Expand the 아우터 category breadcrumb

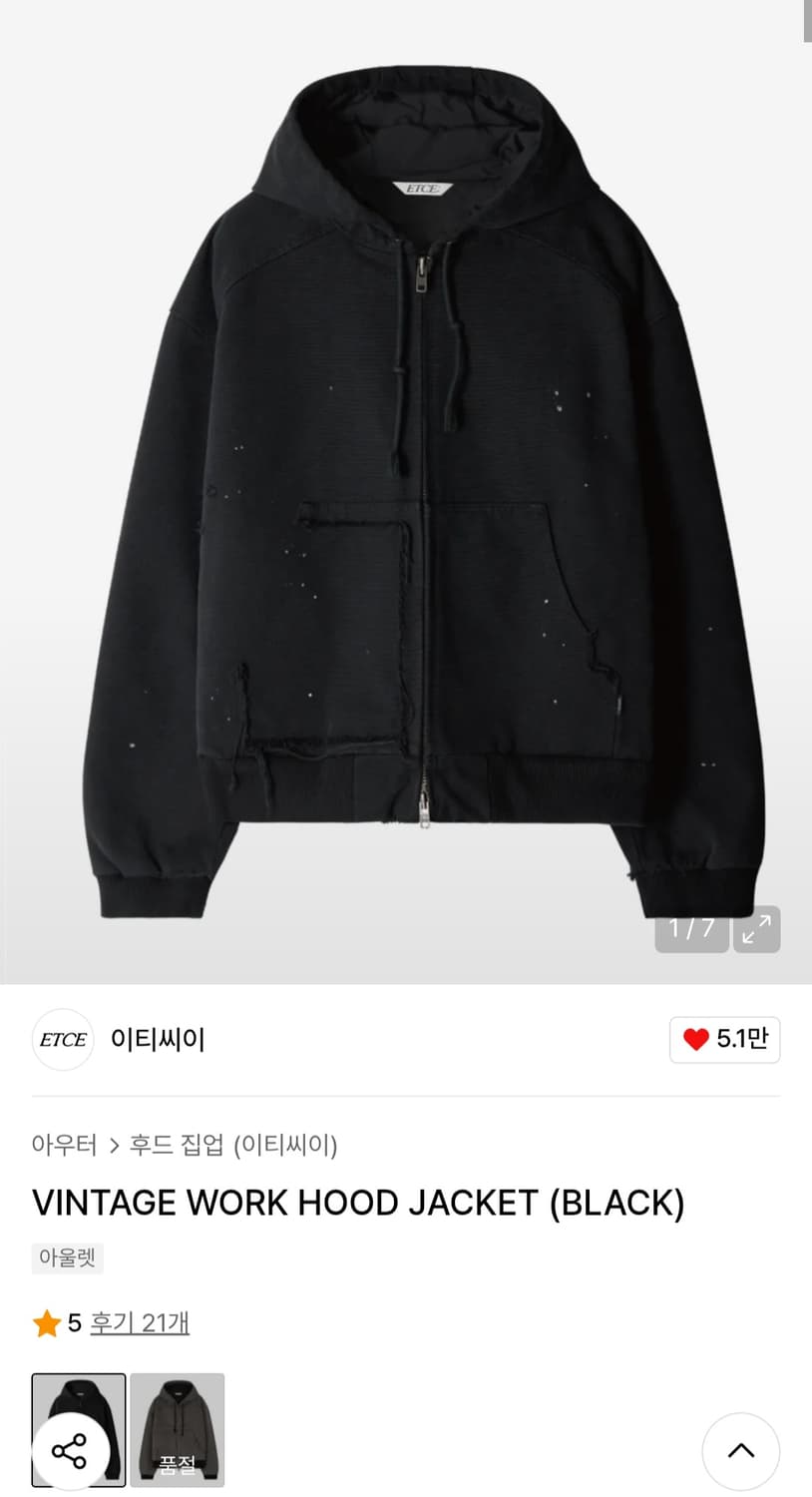pos(63,1146)
